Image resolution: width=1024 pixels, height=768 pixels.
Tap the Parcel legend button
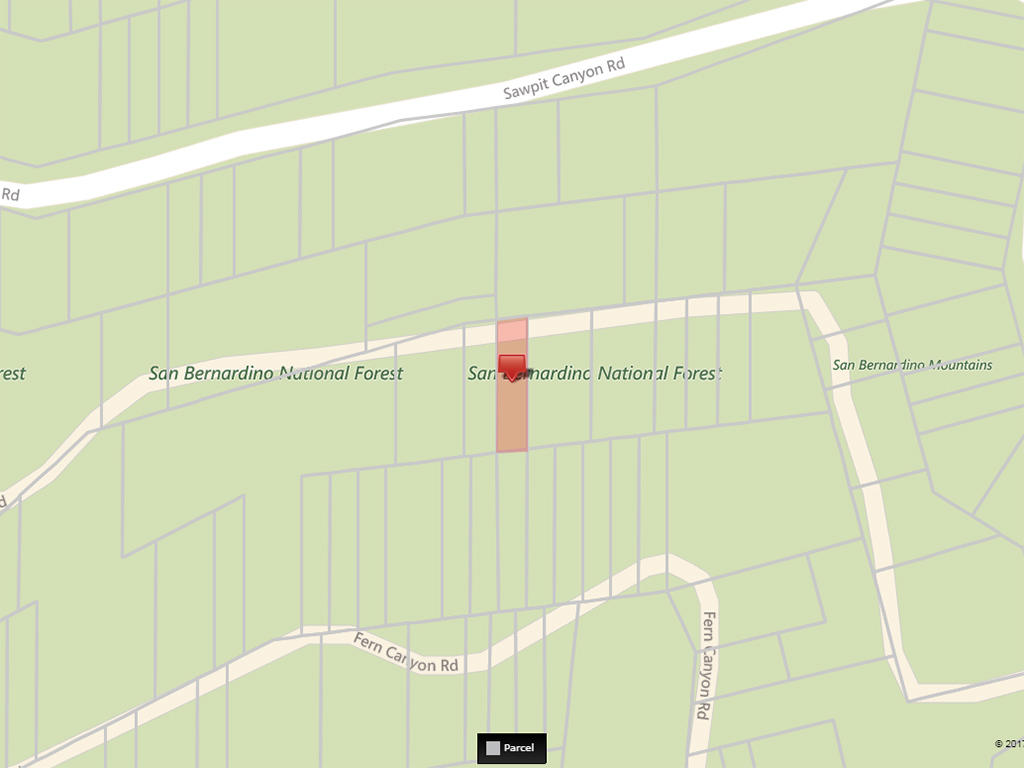(511, 748)
